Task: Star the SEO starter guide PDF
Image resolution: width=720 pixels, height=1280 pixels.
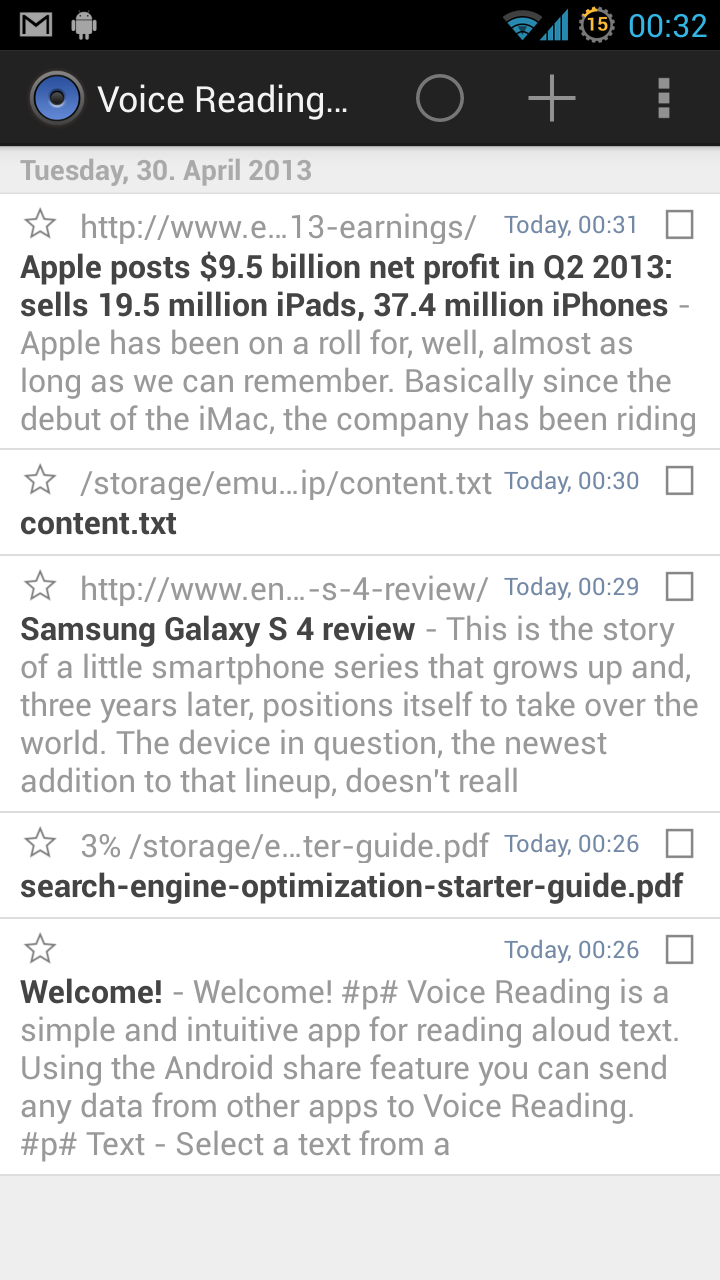Action: tap(40, 844)
